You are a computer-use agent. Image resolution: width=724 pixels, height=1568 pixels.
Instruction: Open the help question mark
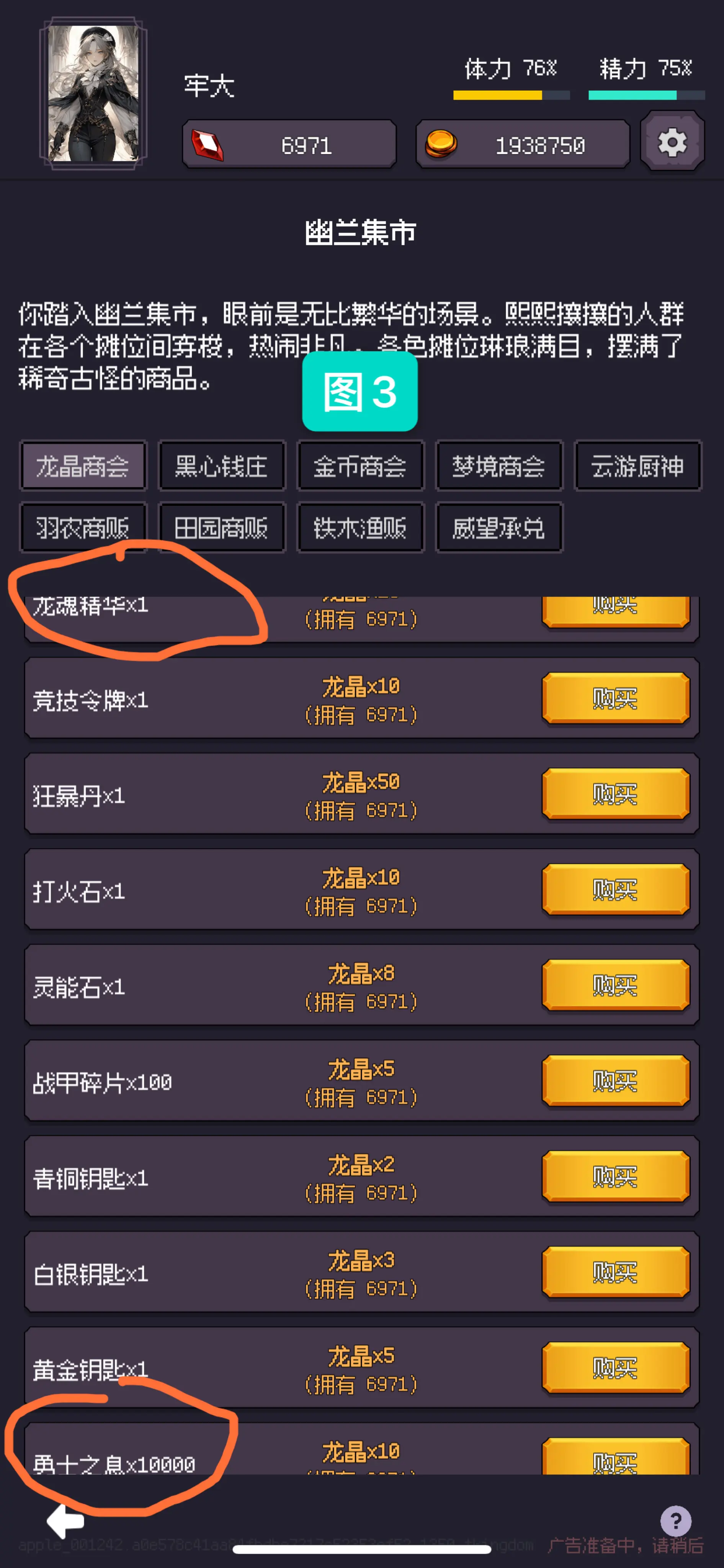[x=675, y=1521]
